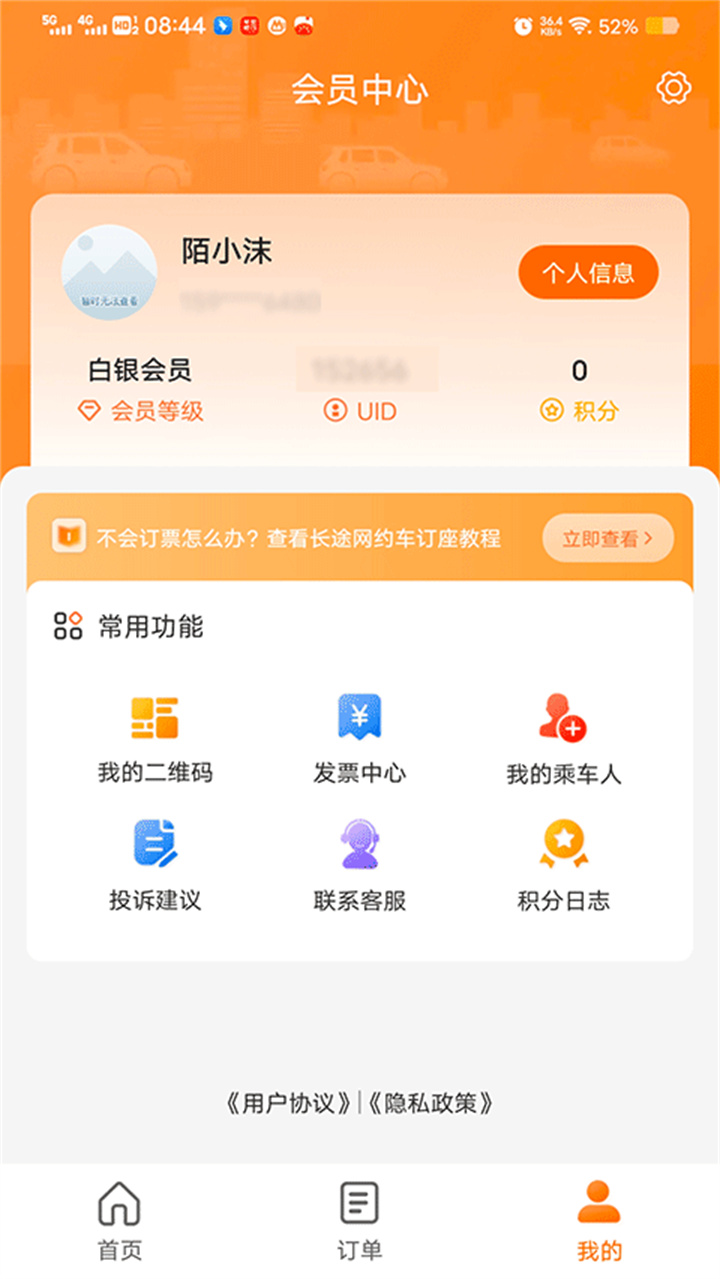720x1279 pixels.
Task: Open the 发票中心 invoice center
Action: point(358,735)
